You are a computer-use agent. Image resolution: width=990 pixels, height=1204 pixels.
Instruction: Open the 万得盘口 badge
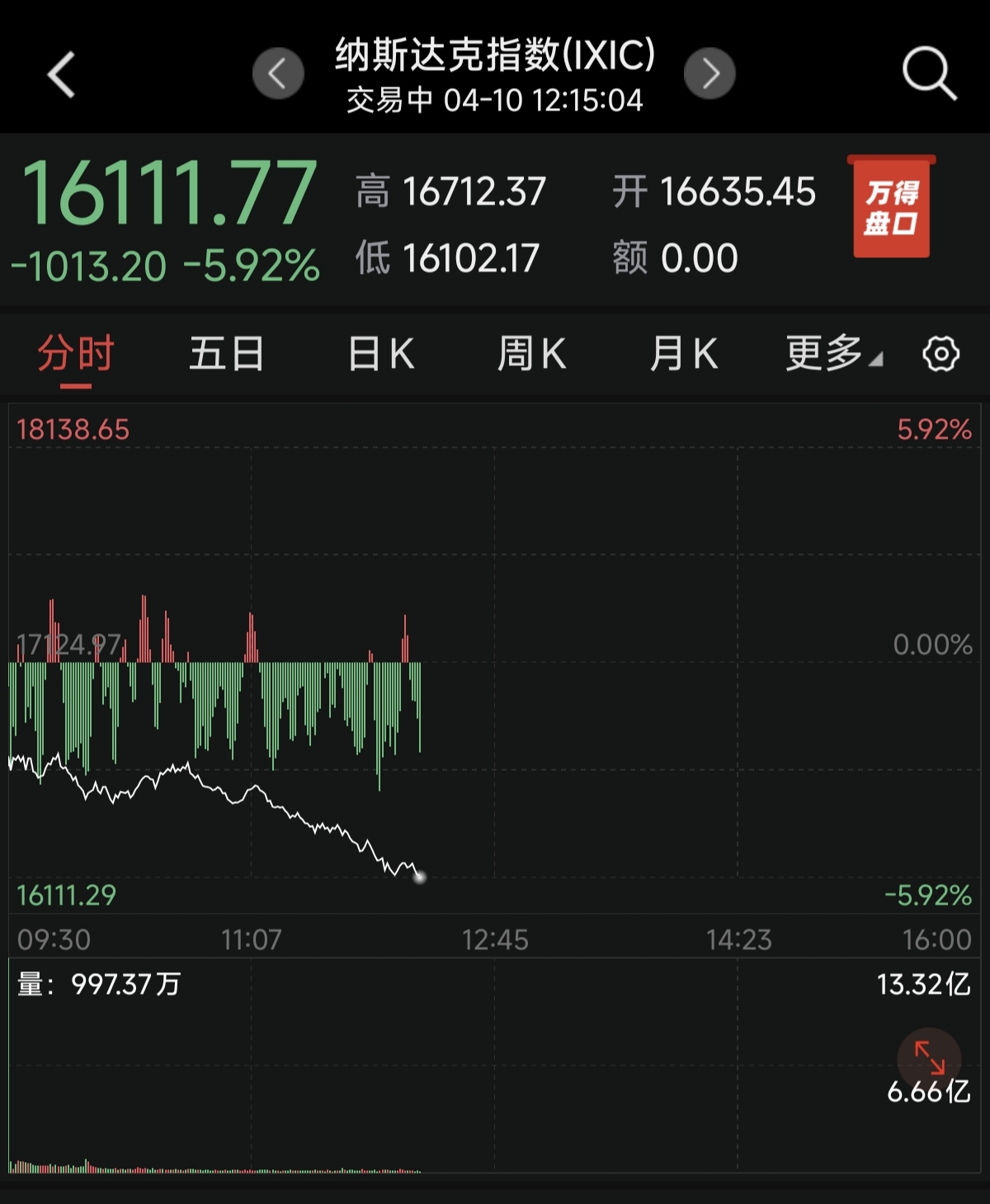point(891,207)
